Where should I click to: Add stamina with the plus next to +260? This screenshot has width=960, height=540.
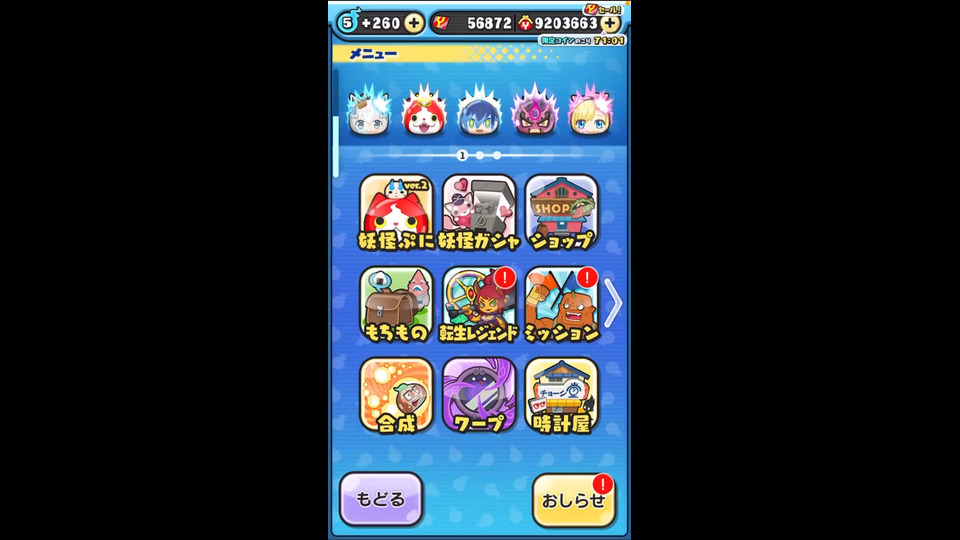point(414,22)
